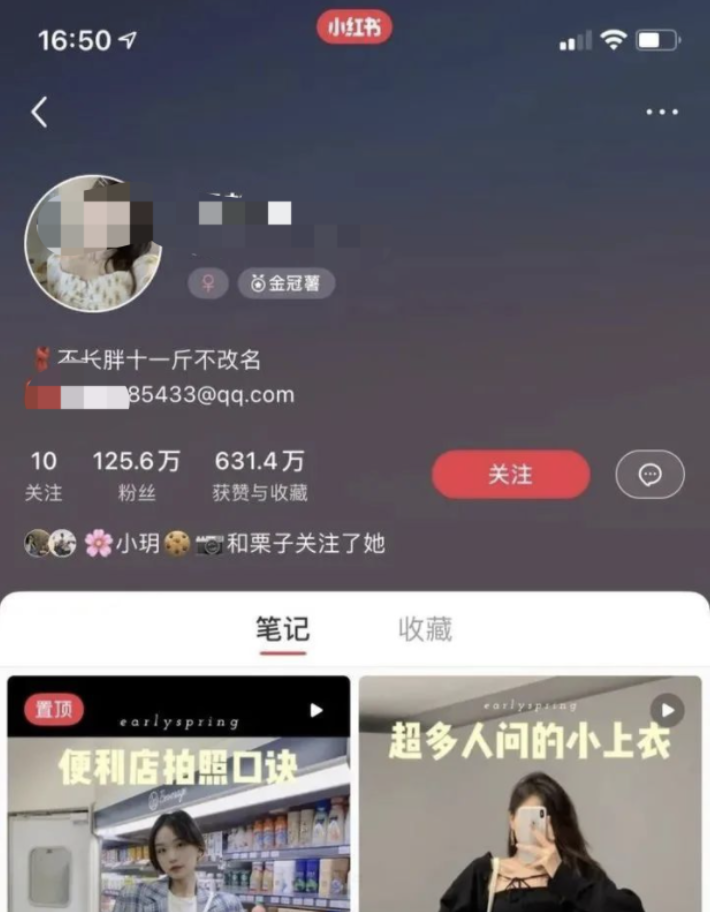The width and height of the screenshot is (710, 912).
Task: Tap the red 关注 follow button
Action: pos(511,474)
